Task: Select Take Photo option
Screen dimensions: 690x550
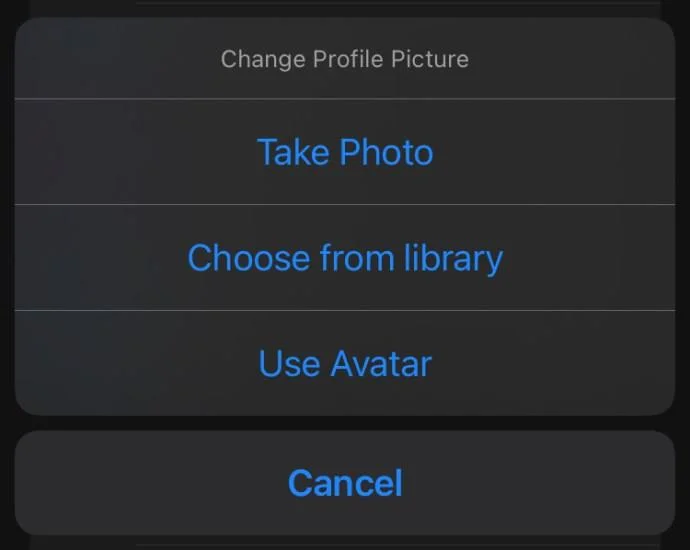Action: tap(345, 152)
